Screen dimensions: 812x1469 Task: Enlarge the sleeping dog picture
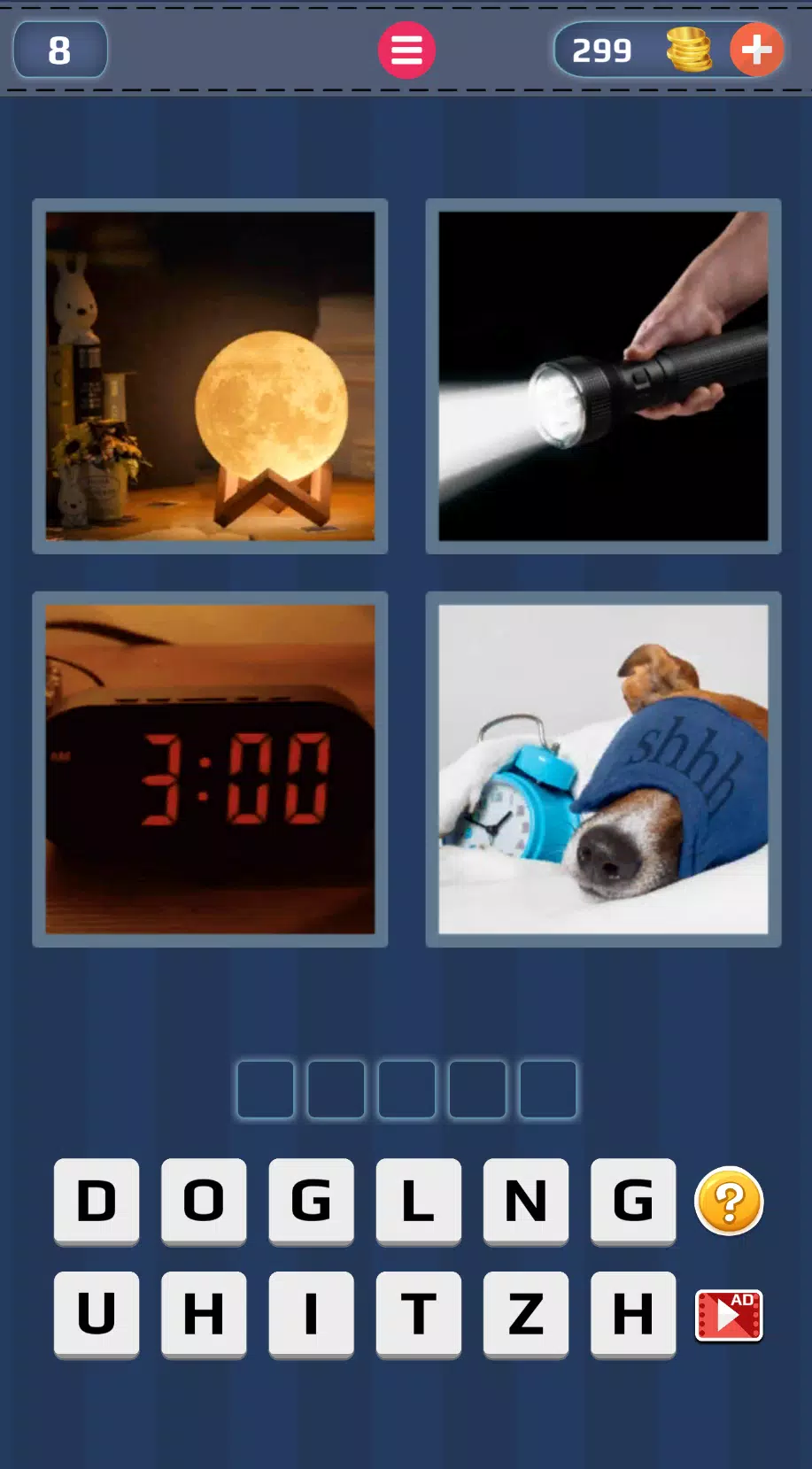coord(603,769)
